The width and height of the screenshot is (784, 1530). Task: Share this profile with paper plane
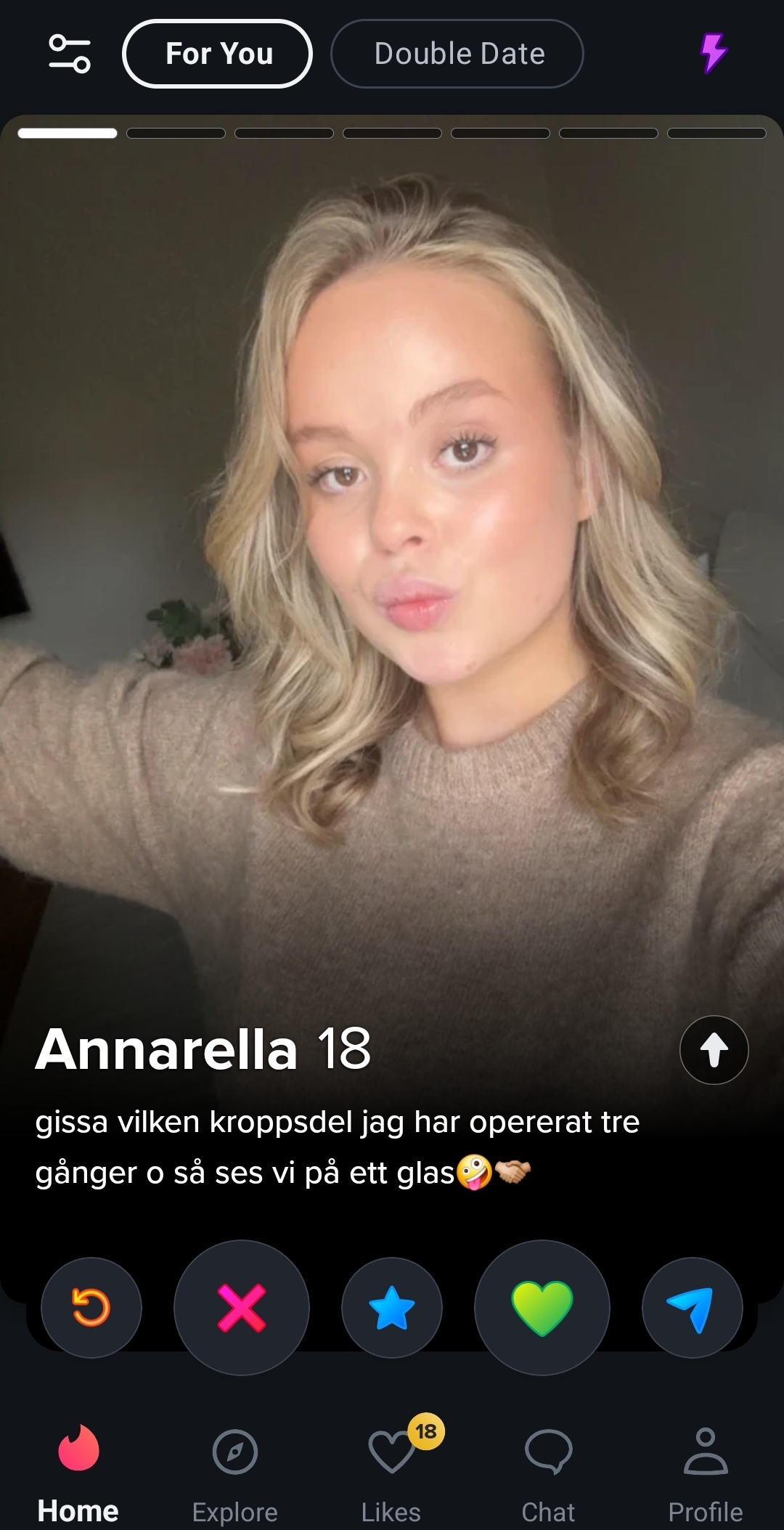[x=692, y=1307]
